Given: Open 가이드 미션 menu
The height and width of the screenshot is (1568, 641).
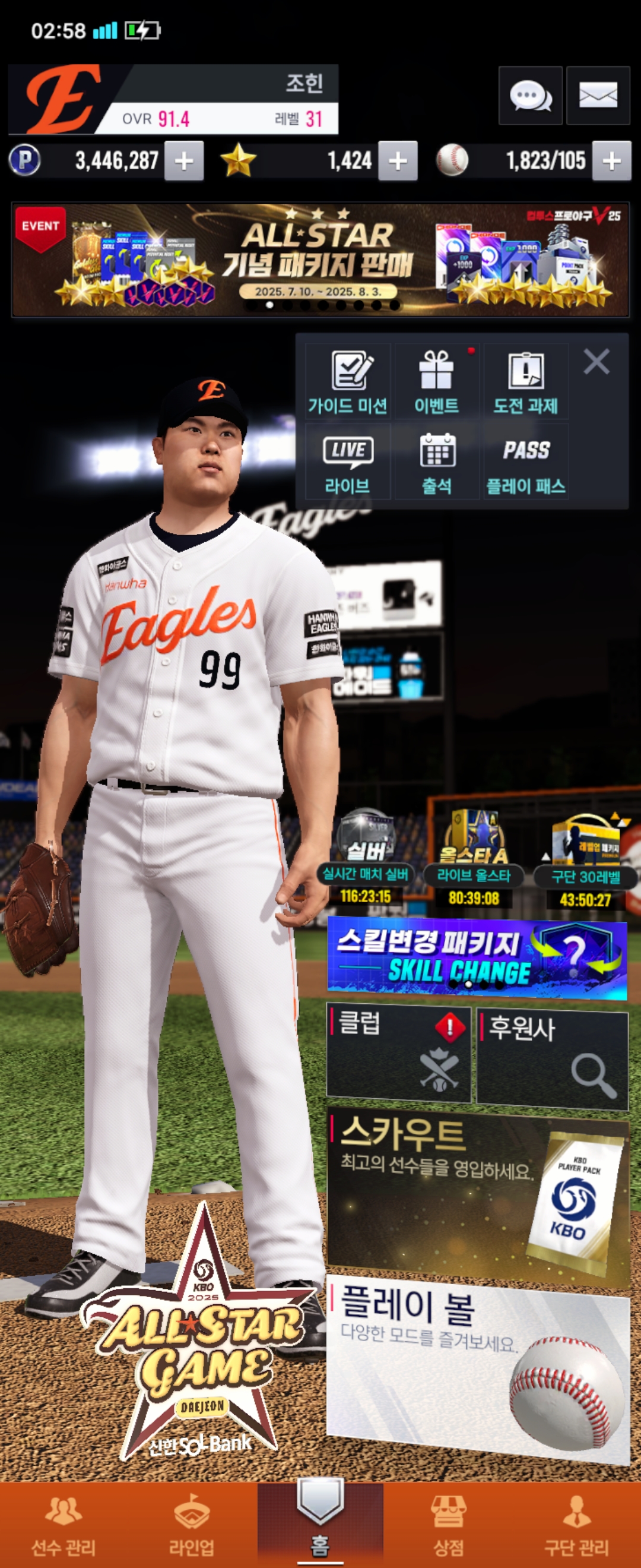Looking at the screenshot, I should click(347, 382).
